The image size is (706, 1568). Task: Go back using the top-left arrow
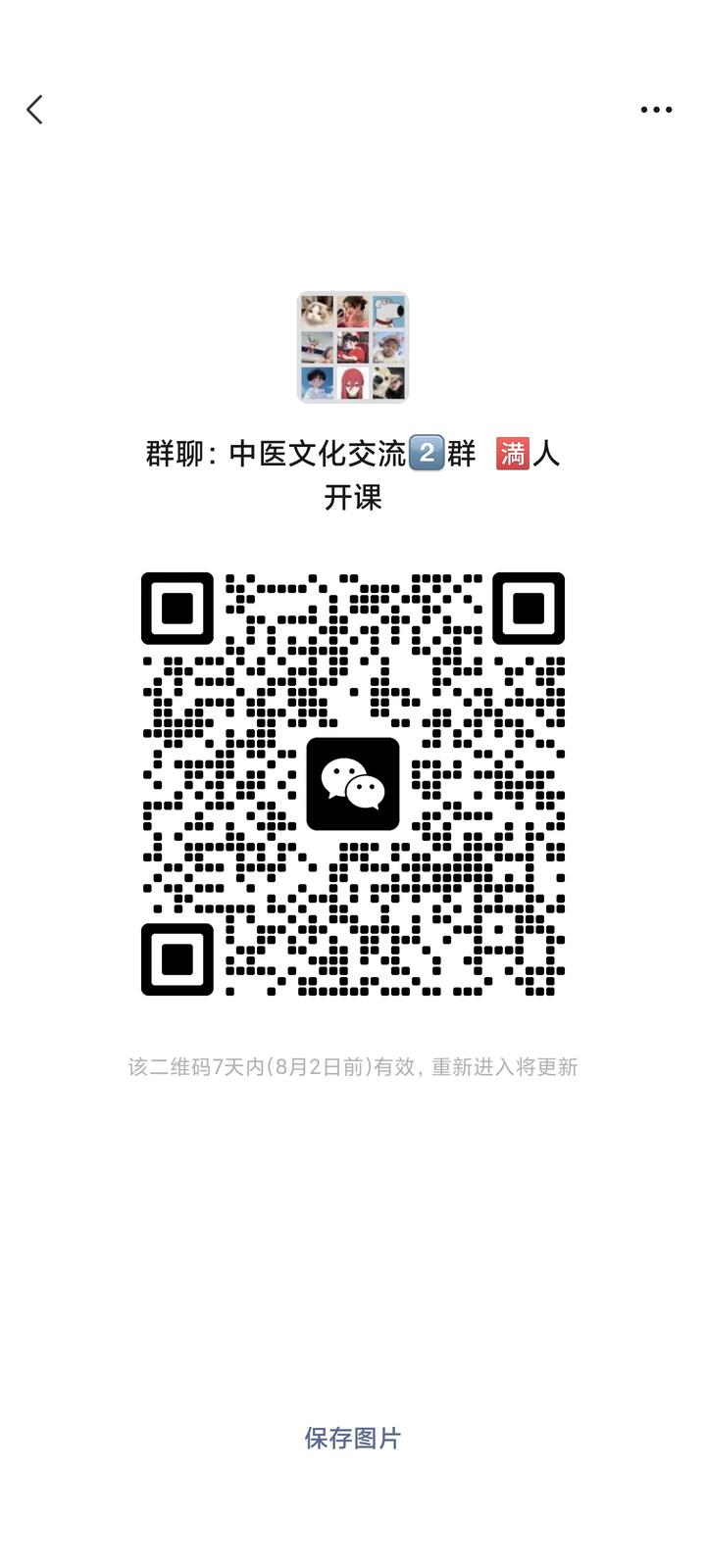tap(35, 110)
